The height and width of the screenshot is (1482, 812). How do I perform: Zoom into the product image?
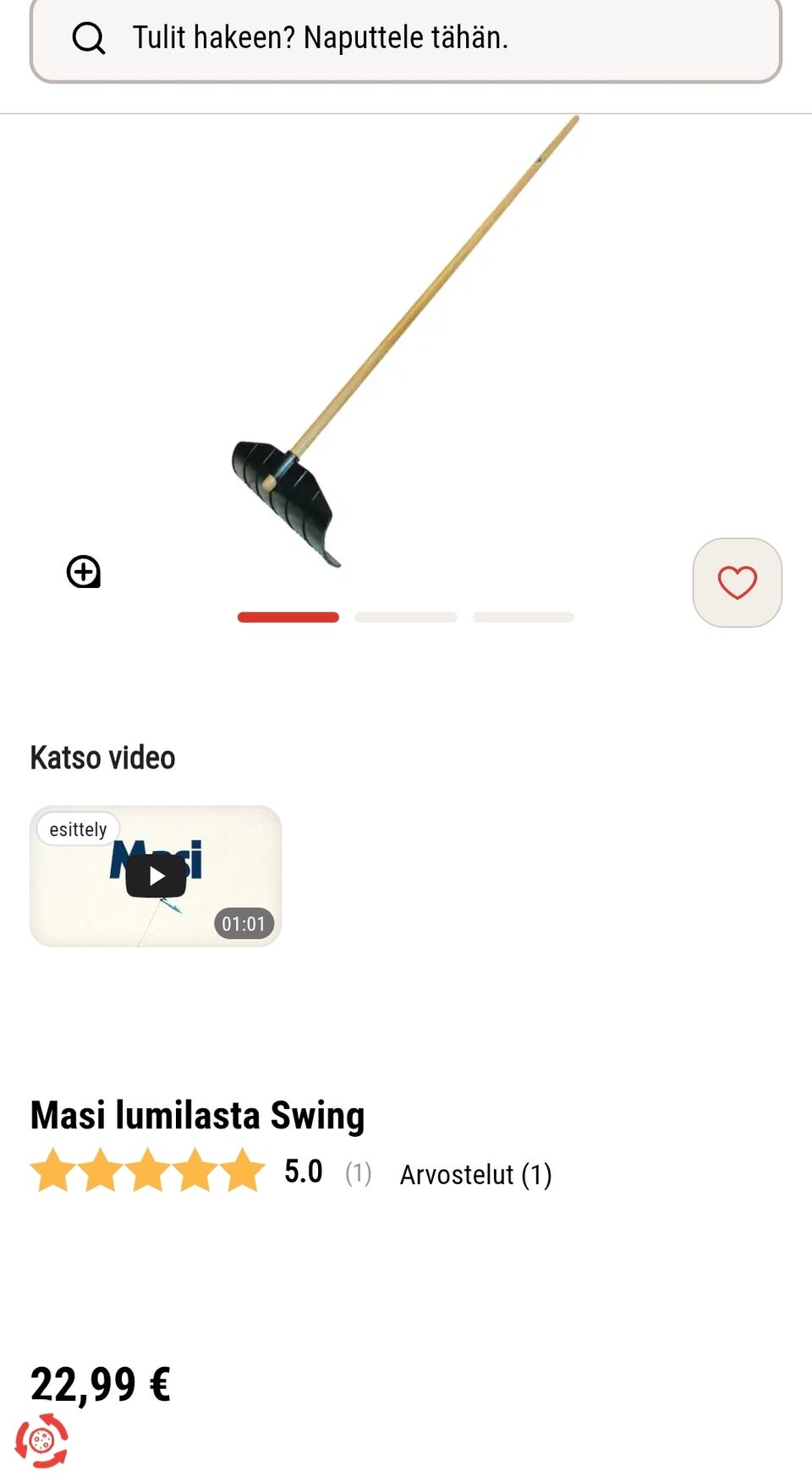(x=84, y=572)
